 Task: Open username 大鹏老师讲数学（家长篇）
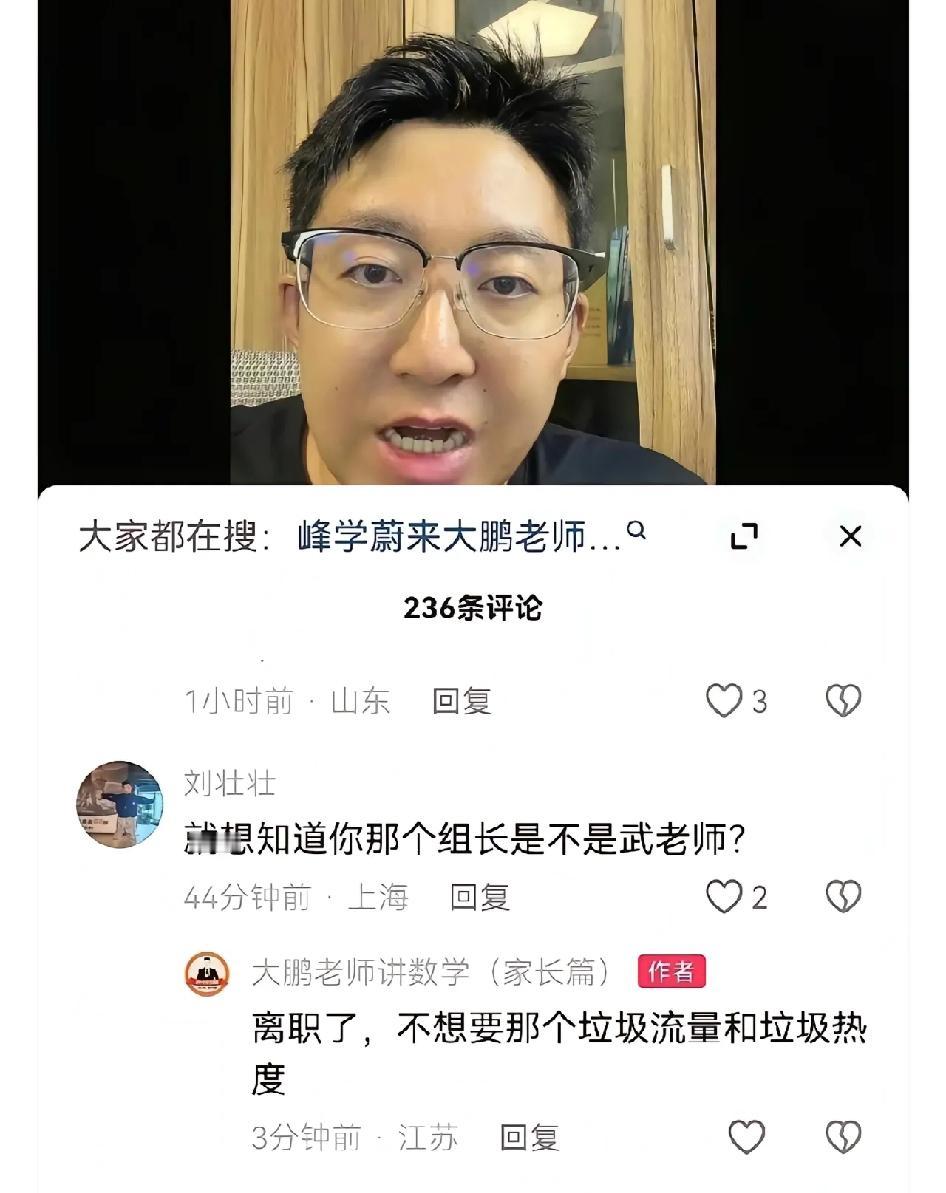[x=428, y=973]
